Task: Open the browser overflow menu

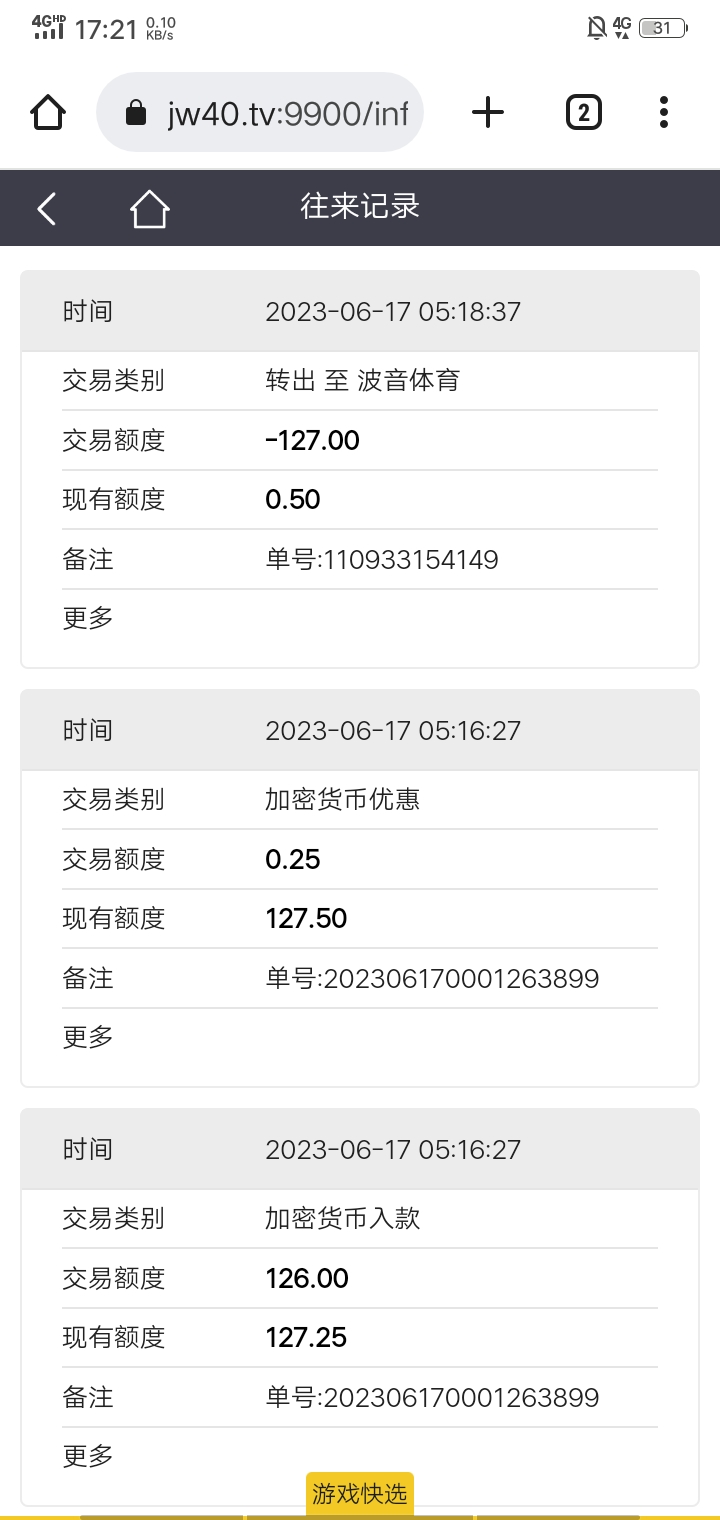Action: (664, 112)
